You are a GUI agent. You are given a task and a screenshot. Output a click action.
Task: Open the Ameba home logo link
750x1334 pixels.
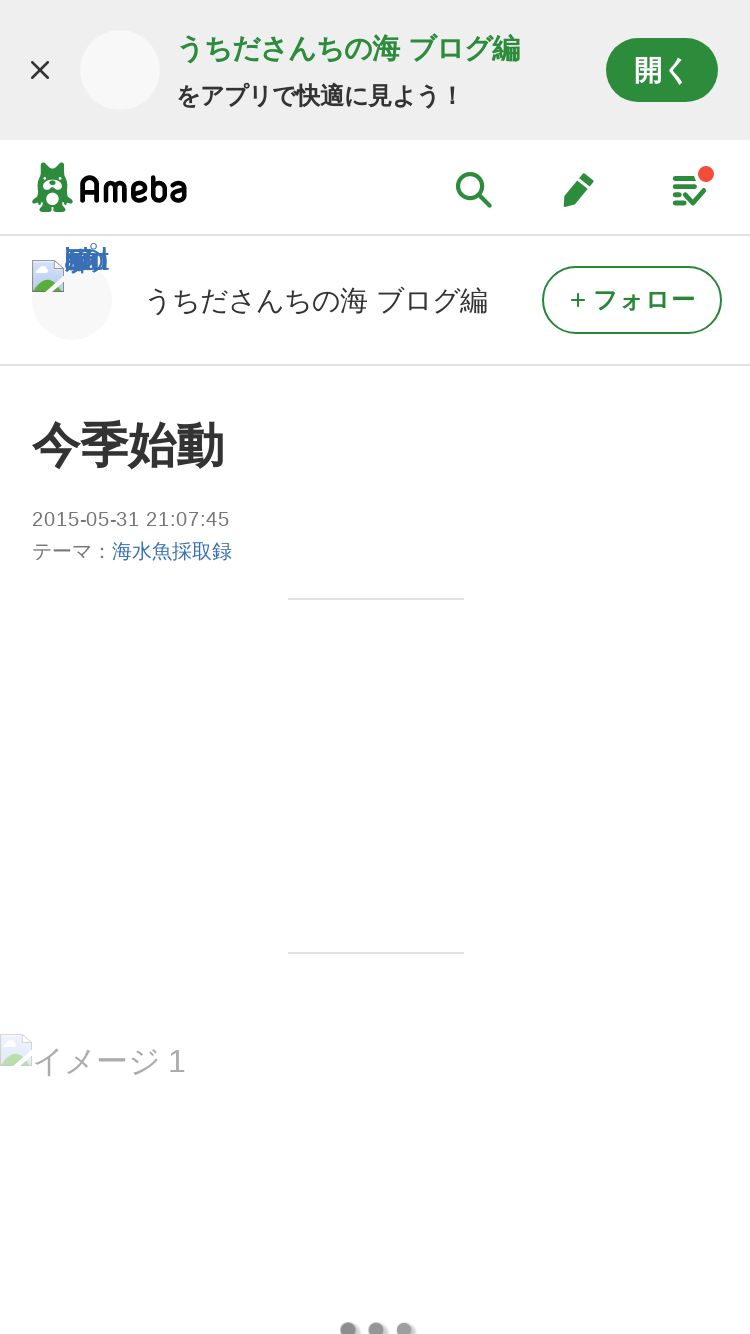(110, 187)
